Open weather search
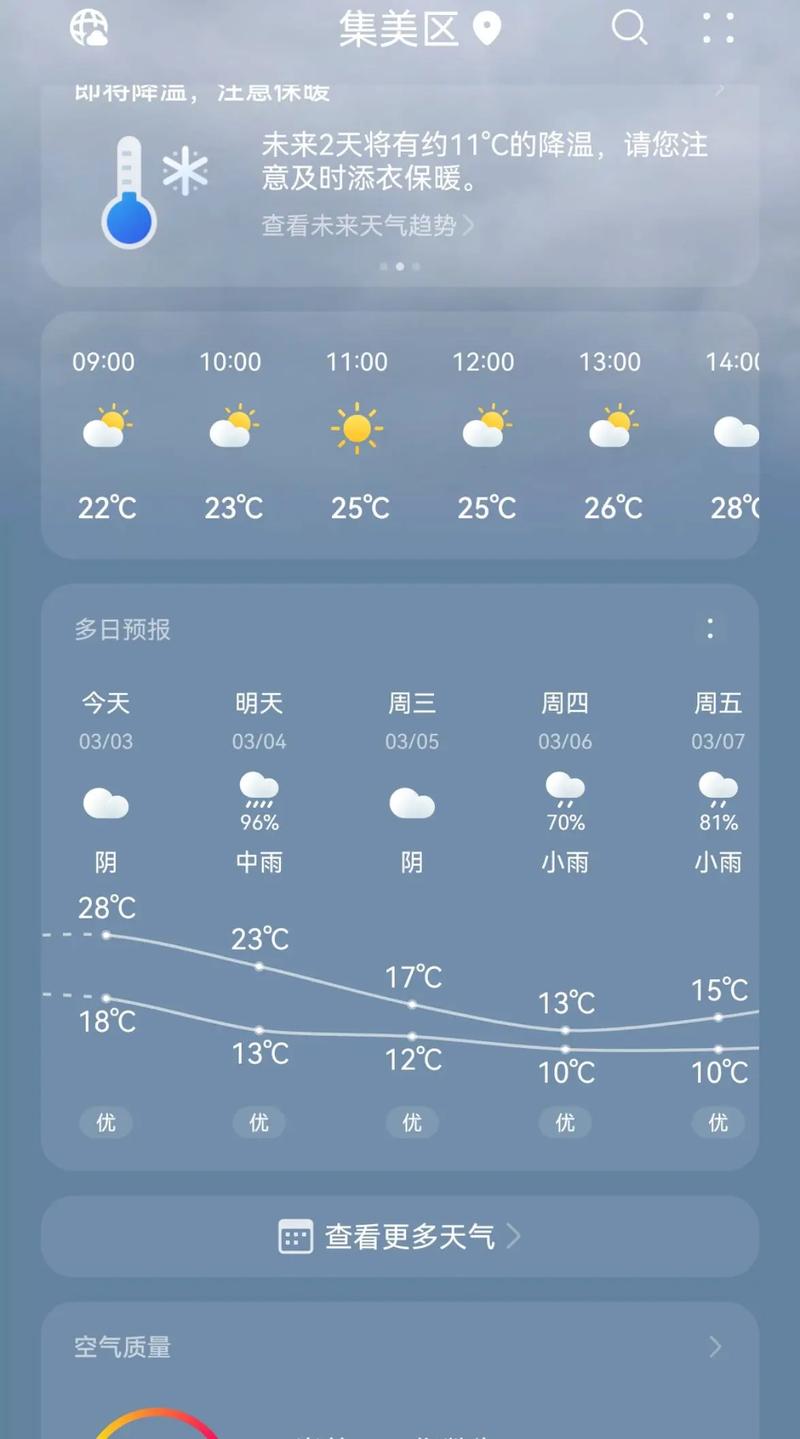Viewport: 800px width, 1439px height. (630, 28)
